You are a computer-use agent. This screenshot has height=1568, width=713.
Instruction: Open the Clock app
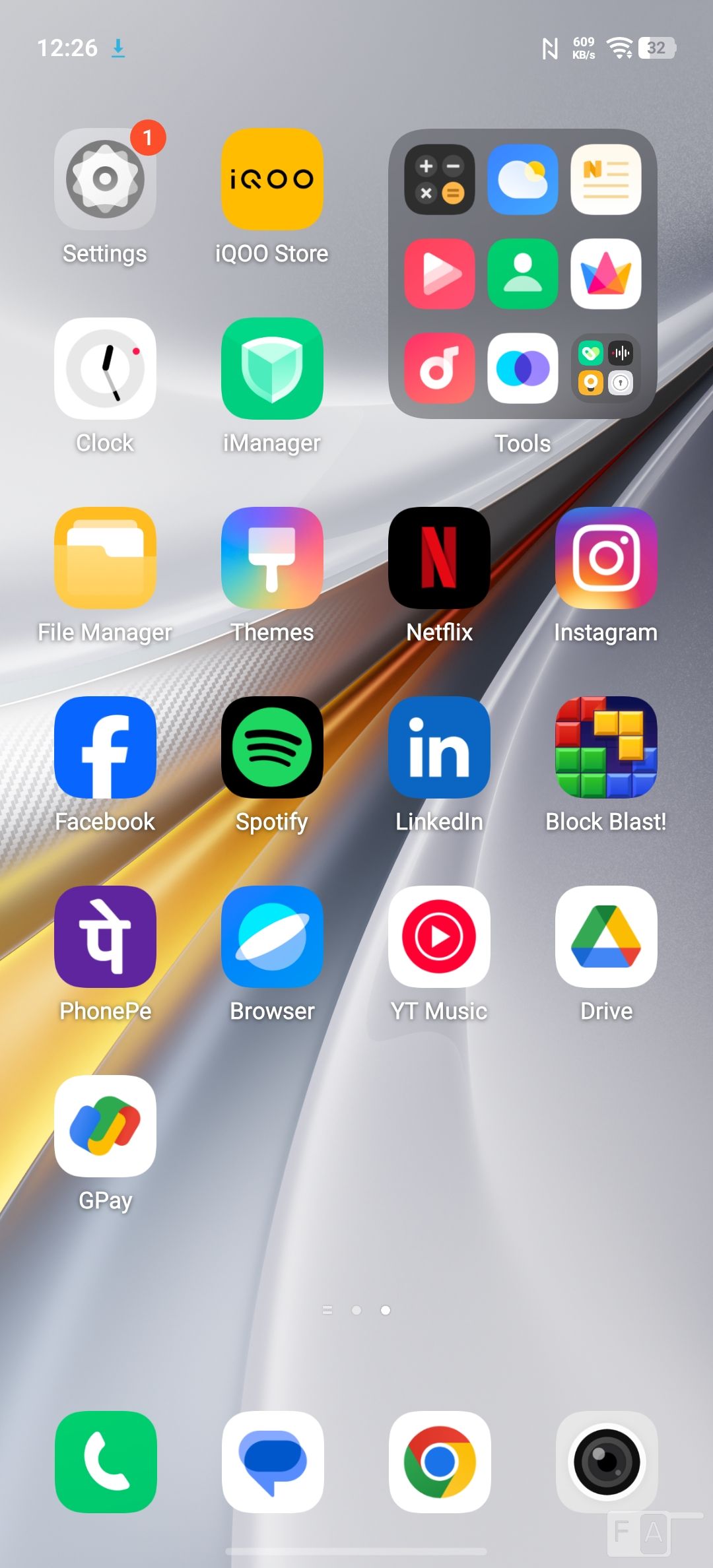tap(105, 368)
